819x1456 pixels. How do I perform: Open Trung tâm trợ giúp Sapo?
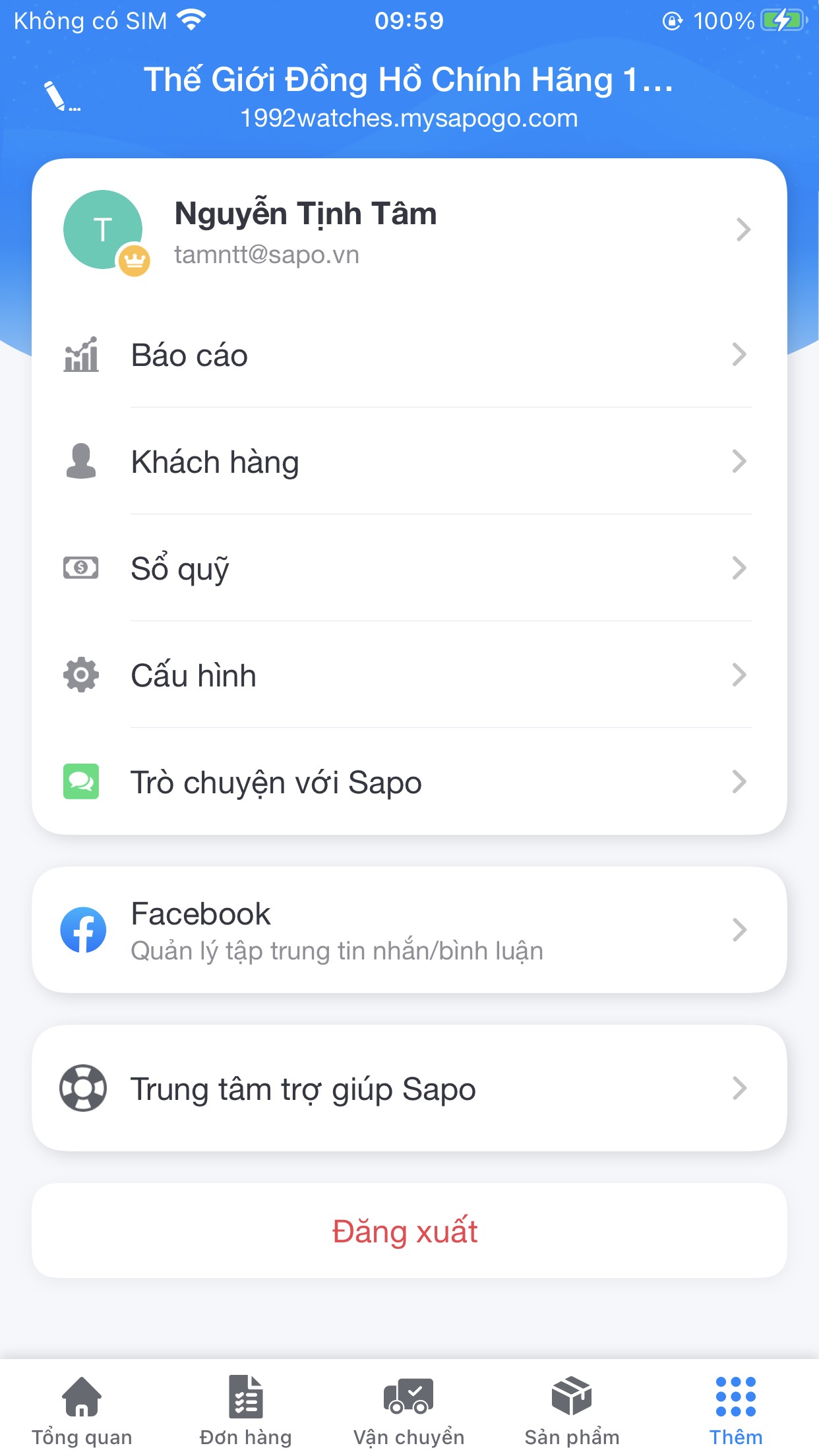[x=409, y=1088]
